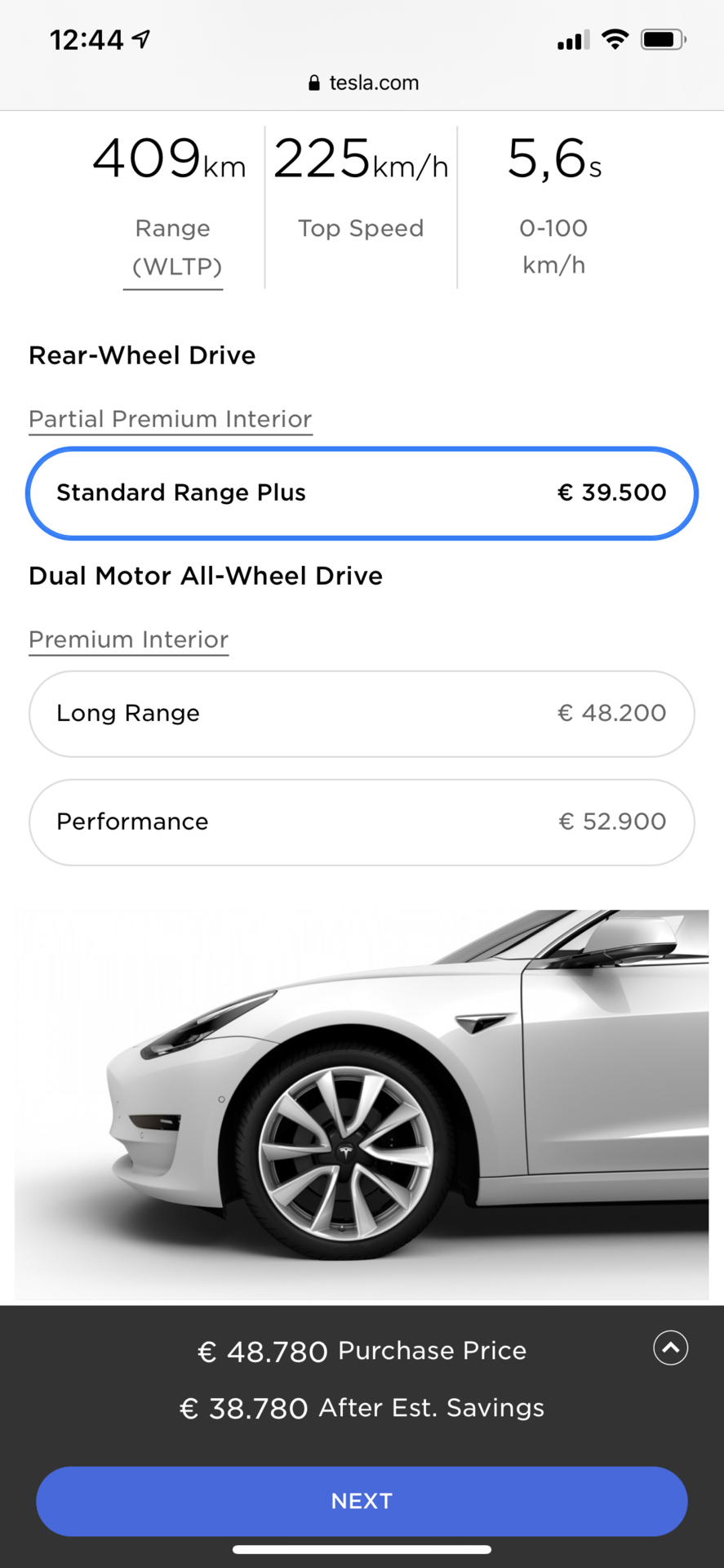
Task: Tap the Range (WLTP) underlined link
Action: [173, 247]
